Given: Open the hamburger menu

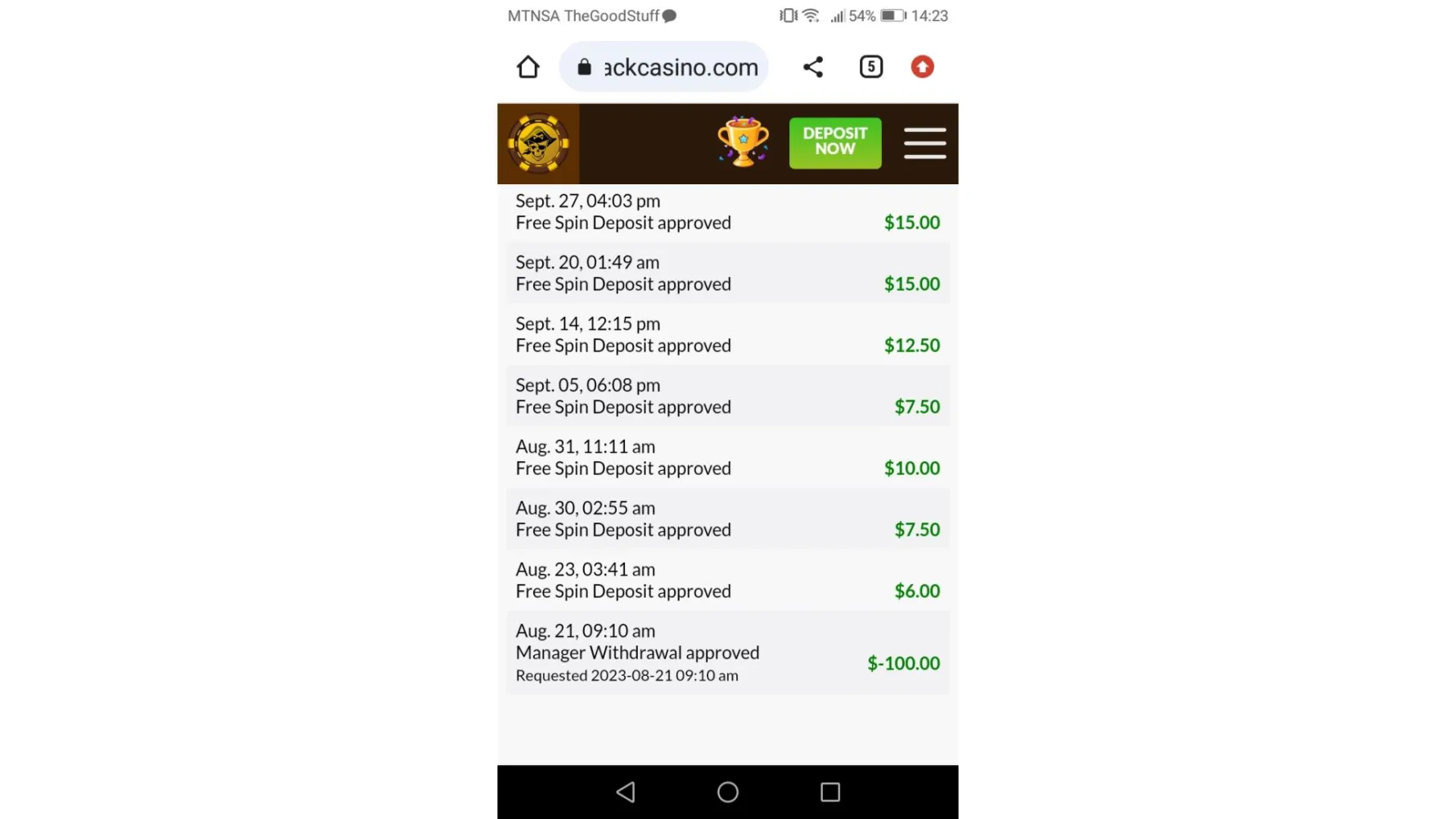Looking at the screenshot, I should (x=925, y=143).
